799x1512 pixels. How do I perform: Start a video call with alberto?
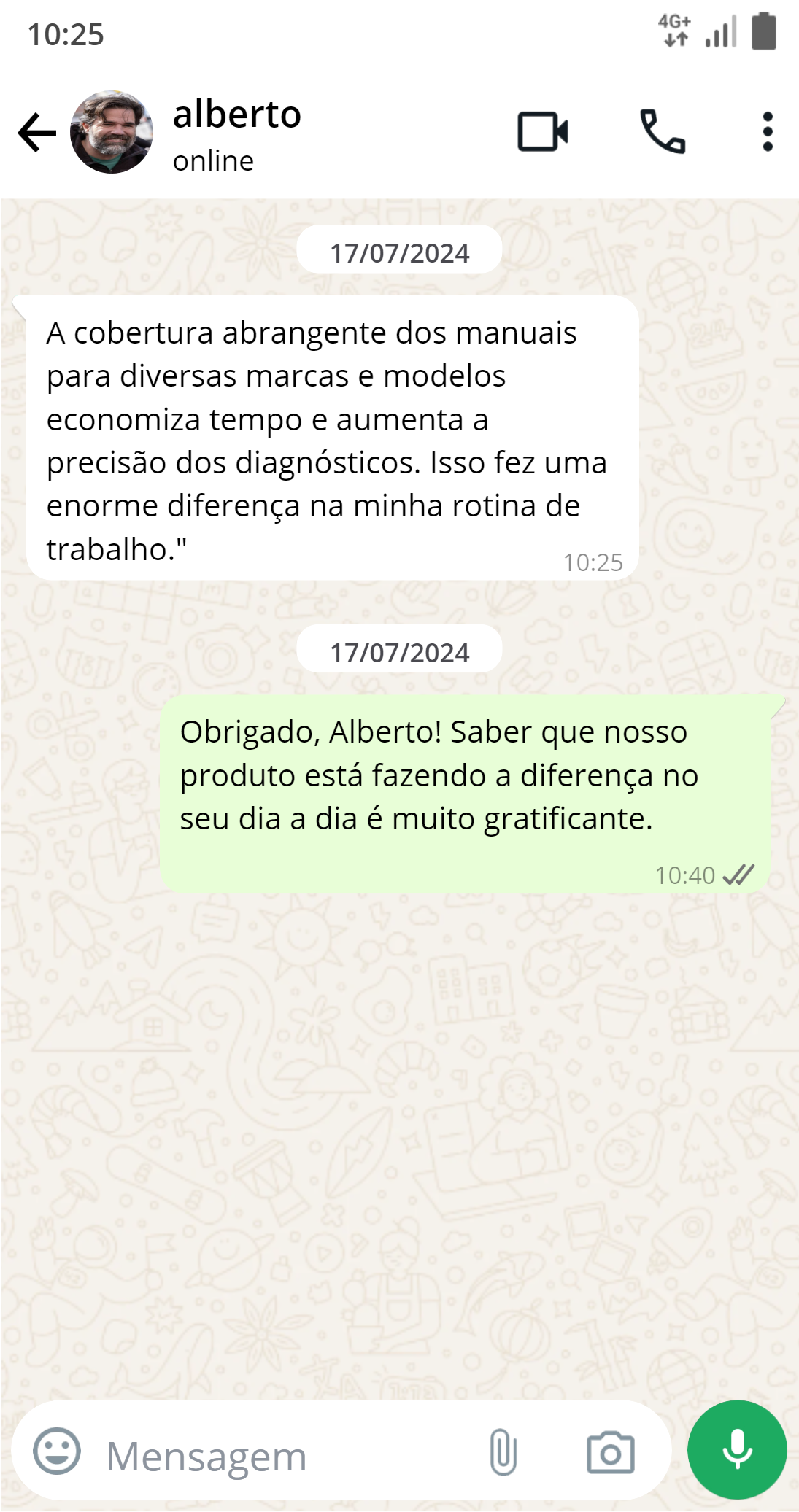pyautogui.click(x=542, y=132)
